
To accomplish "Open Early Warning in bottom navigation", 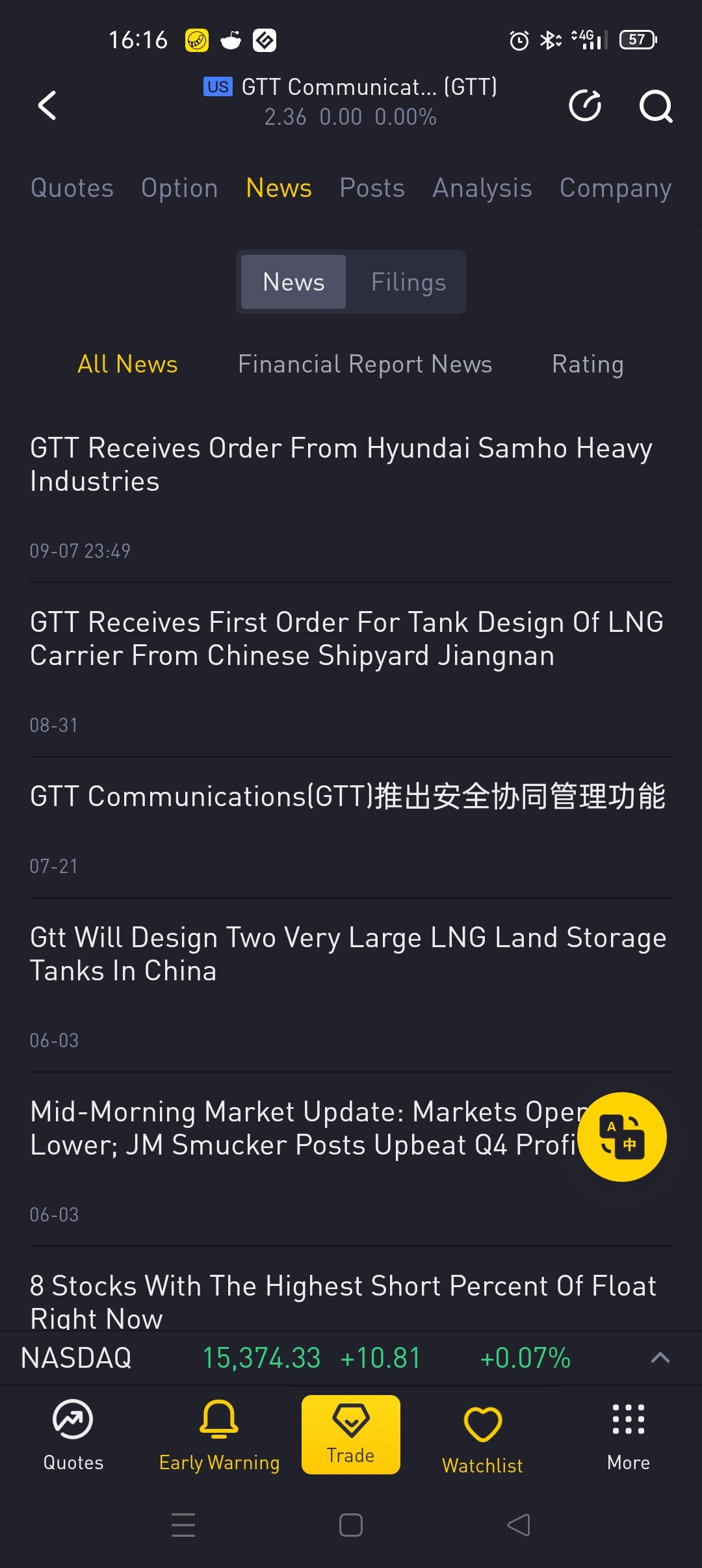I will pos(219,1435).
